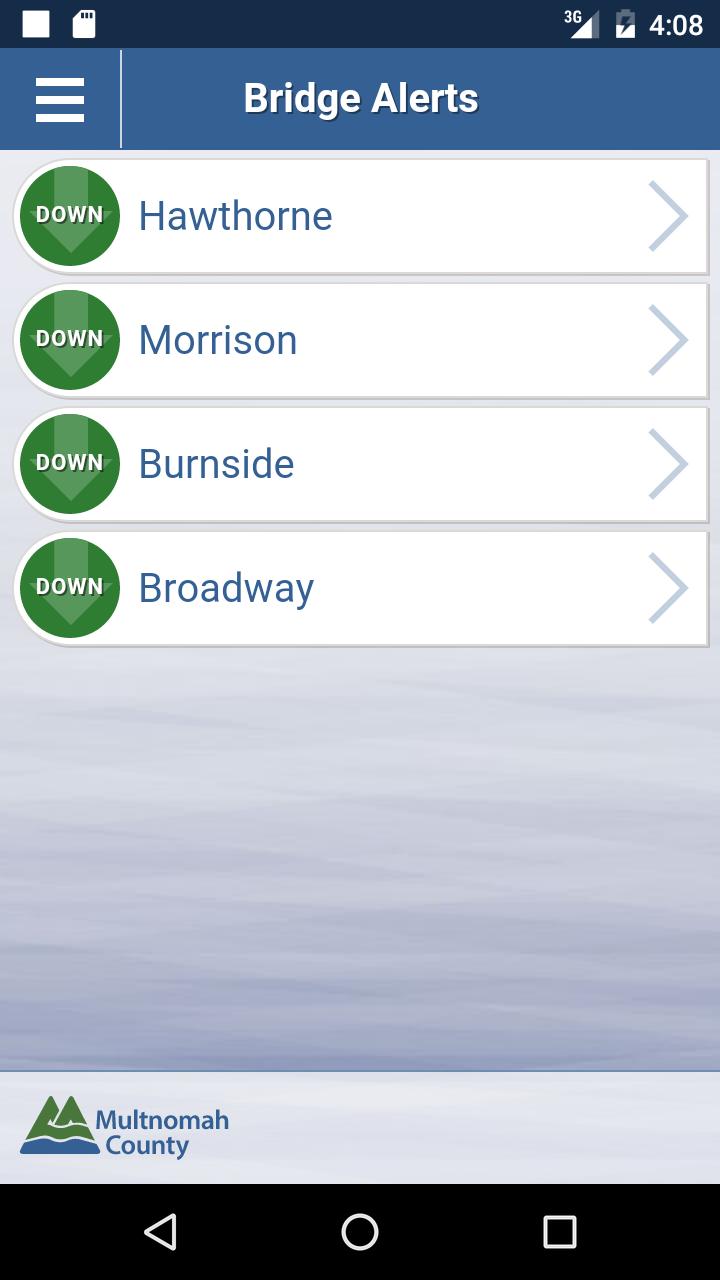Expand the Broadway bridge details chevron

pyautogui.click(x=668, y=587)
